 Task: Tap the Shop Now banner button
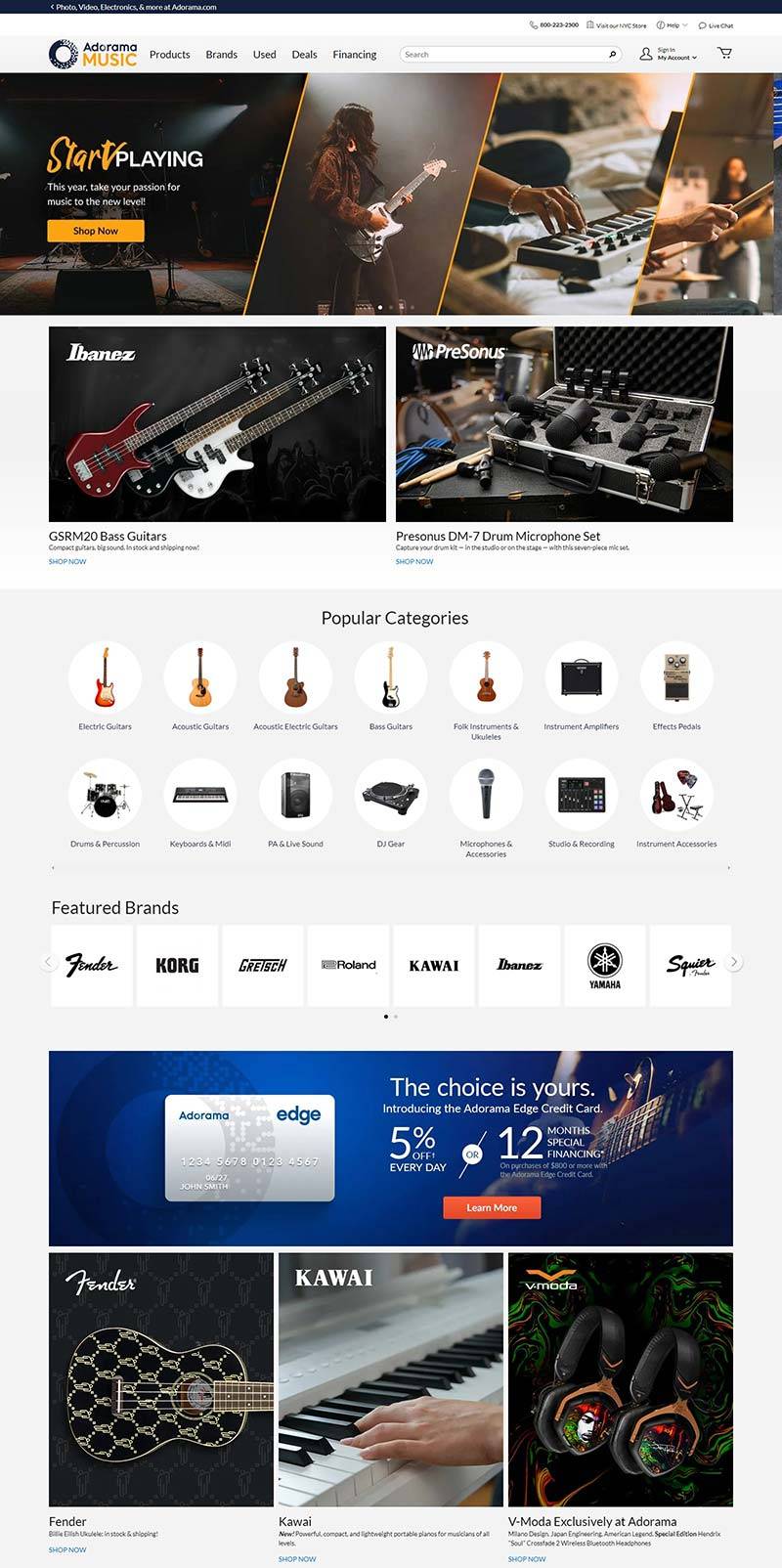pyautogui.click(x=96, y=231)
